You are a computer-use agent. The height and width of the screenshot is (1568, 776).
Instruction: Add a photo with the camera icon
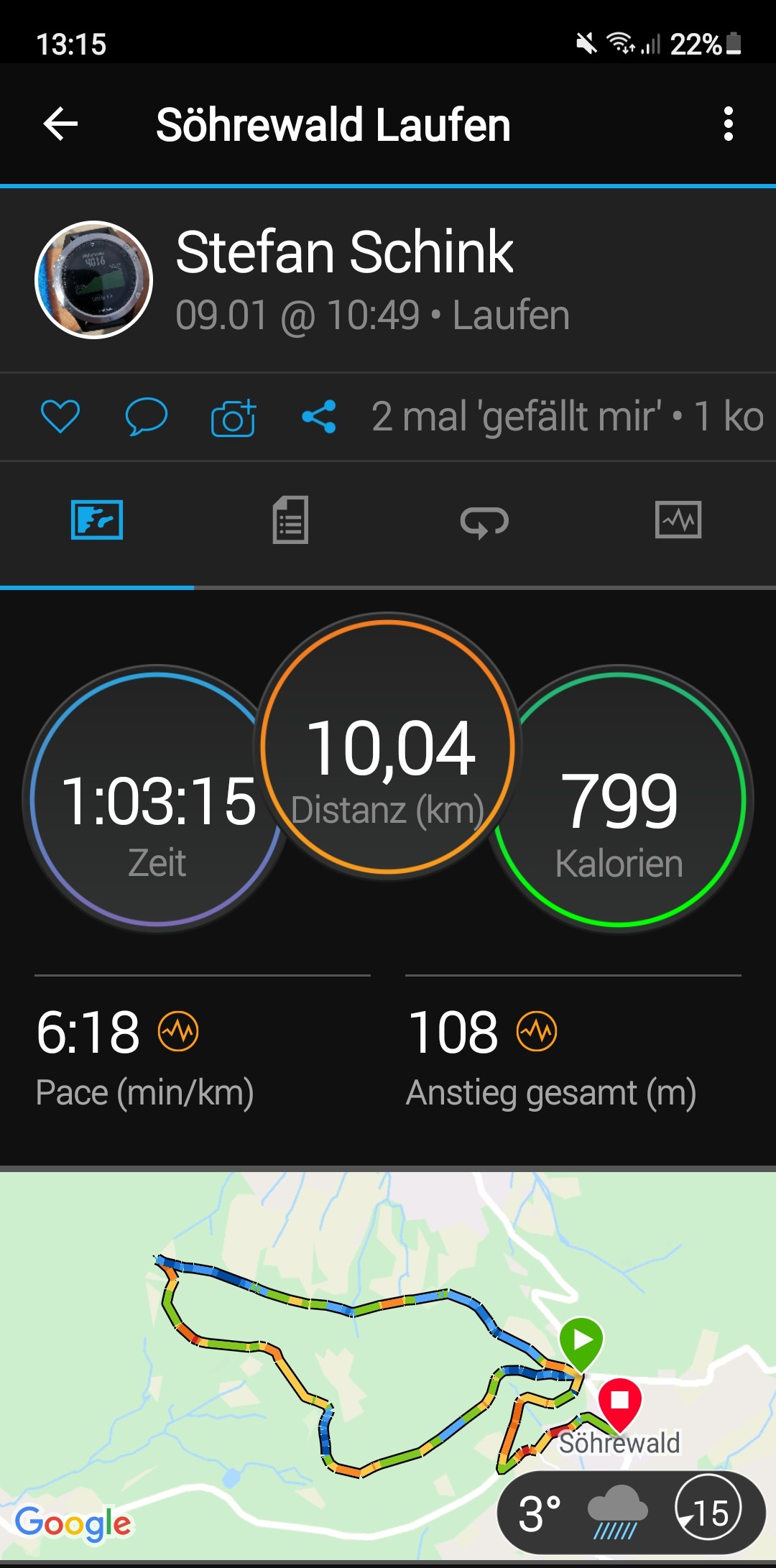tap(234, 418)
